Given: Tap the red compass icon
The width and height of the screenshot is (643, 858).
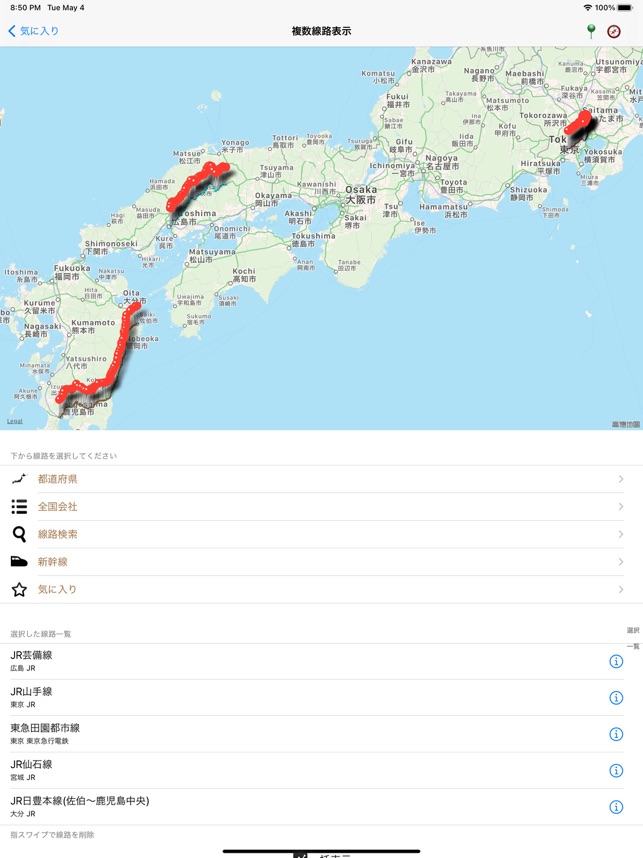Looking at the screenshot, I should click(x=614, y=31).
